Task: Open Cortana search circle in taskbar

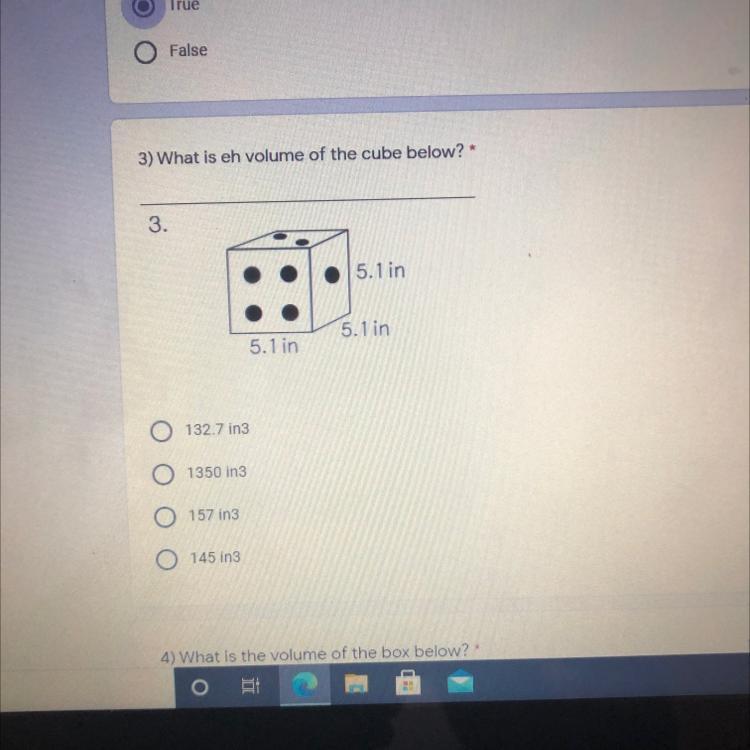Action: click(x=199, y=687)
